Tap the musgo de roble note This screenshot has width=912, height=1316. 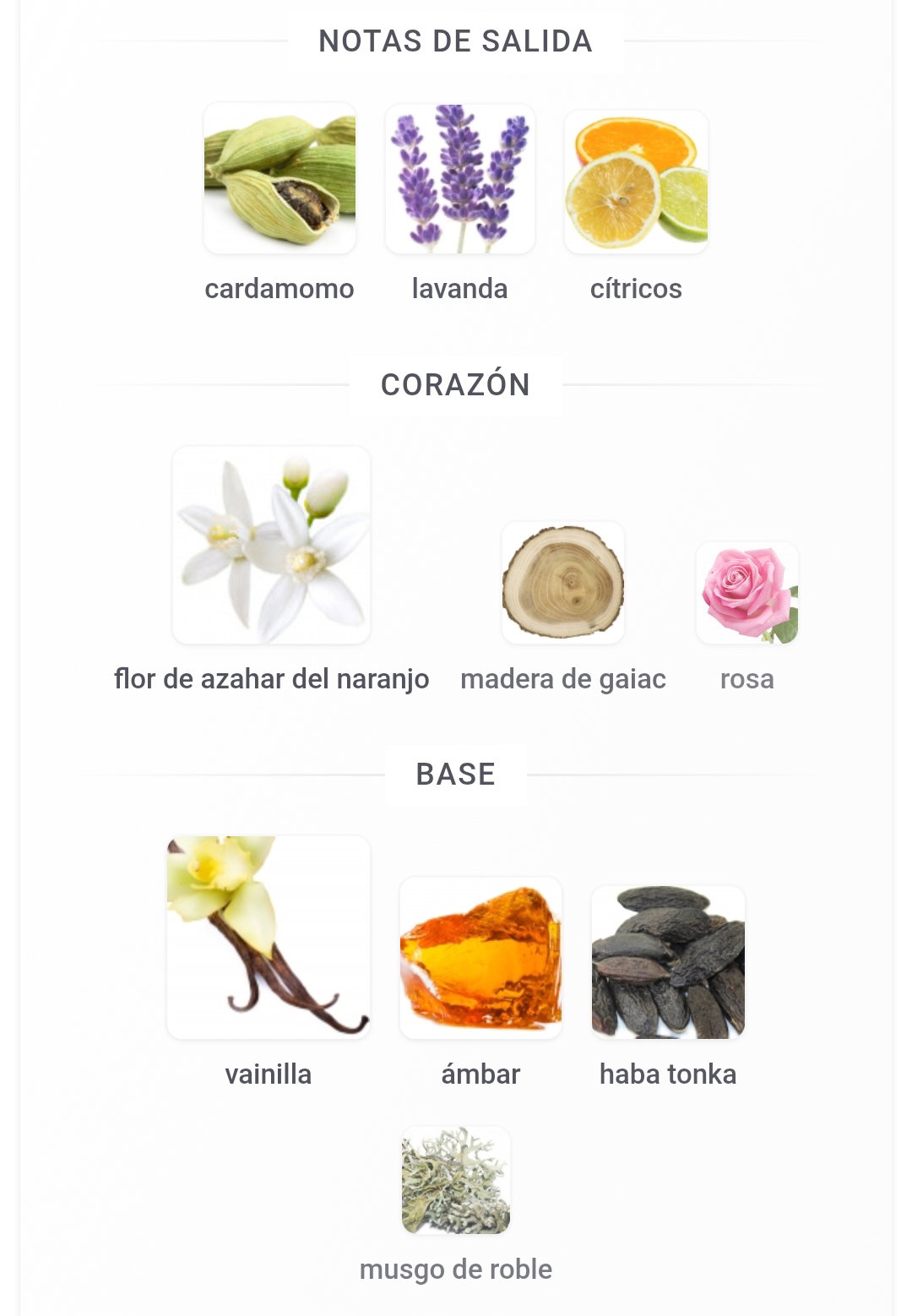pyautogui.click(x=456, y=1180)
